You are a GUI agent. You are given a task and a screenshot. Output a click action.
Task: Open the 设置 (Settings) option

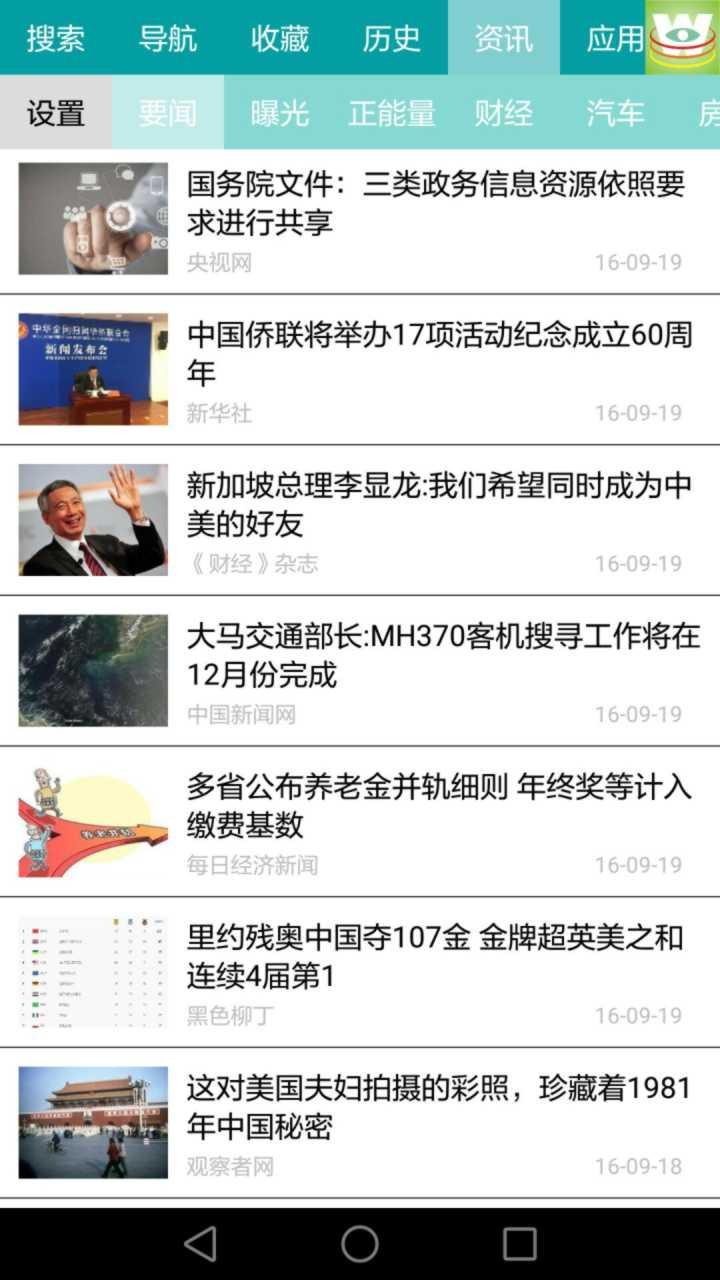coord(56,114)
